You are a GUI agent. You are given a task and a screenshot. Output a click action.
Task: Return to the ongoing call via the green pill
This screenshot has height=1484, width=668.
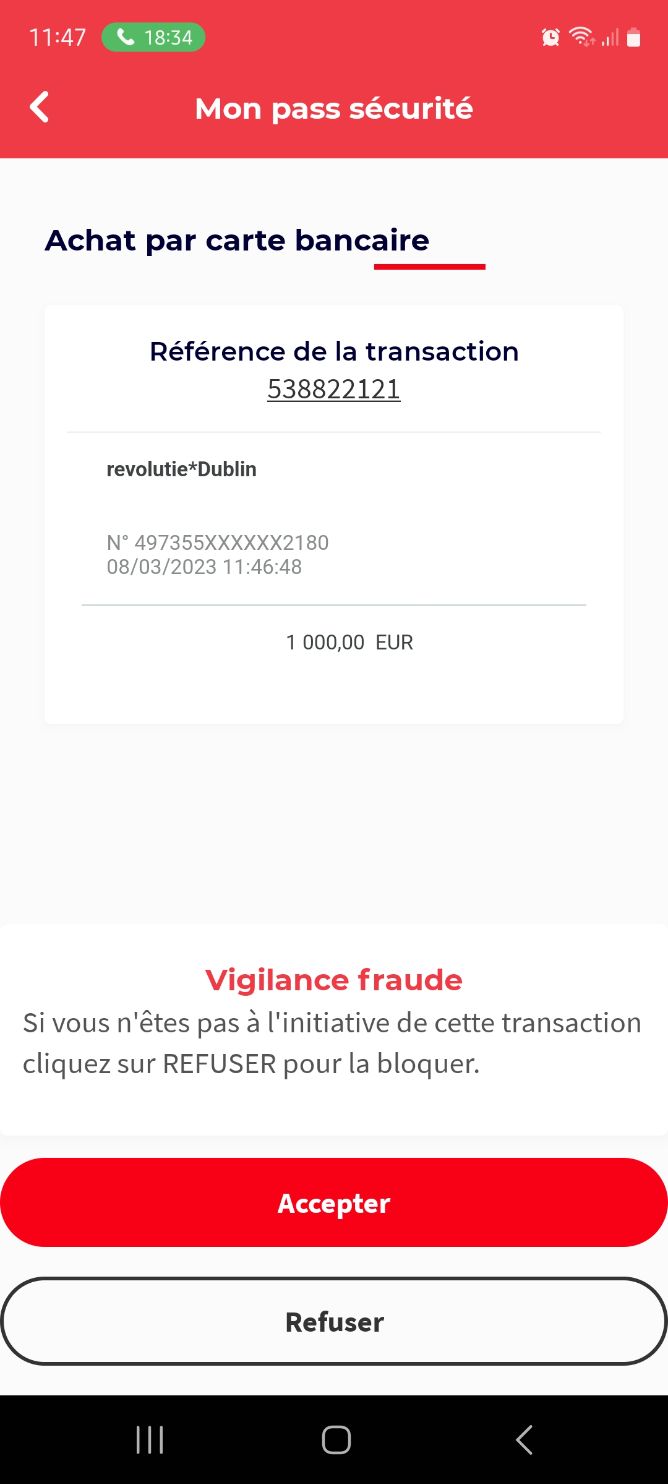(153, 38)
